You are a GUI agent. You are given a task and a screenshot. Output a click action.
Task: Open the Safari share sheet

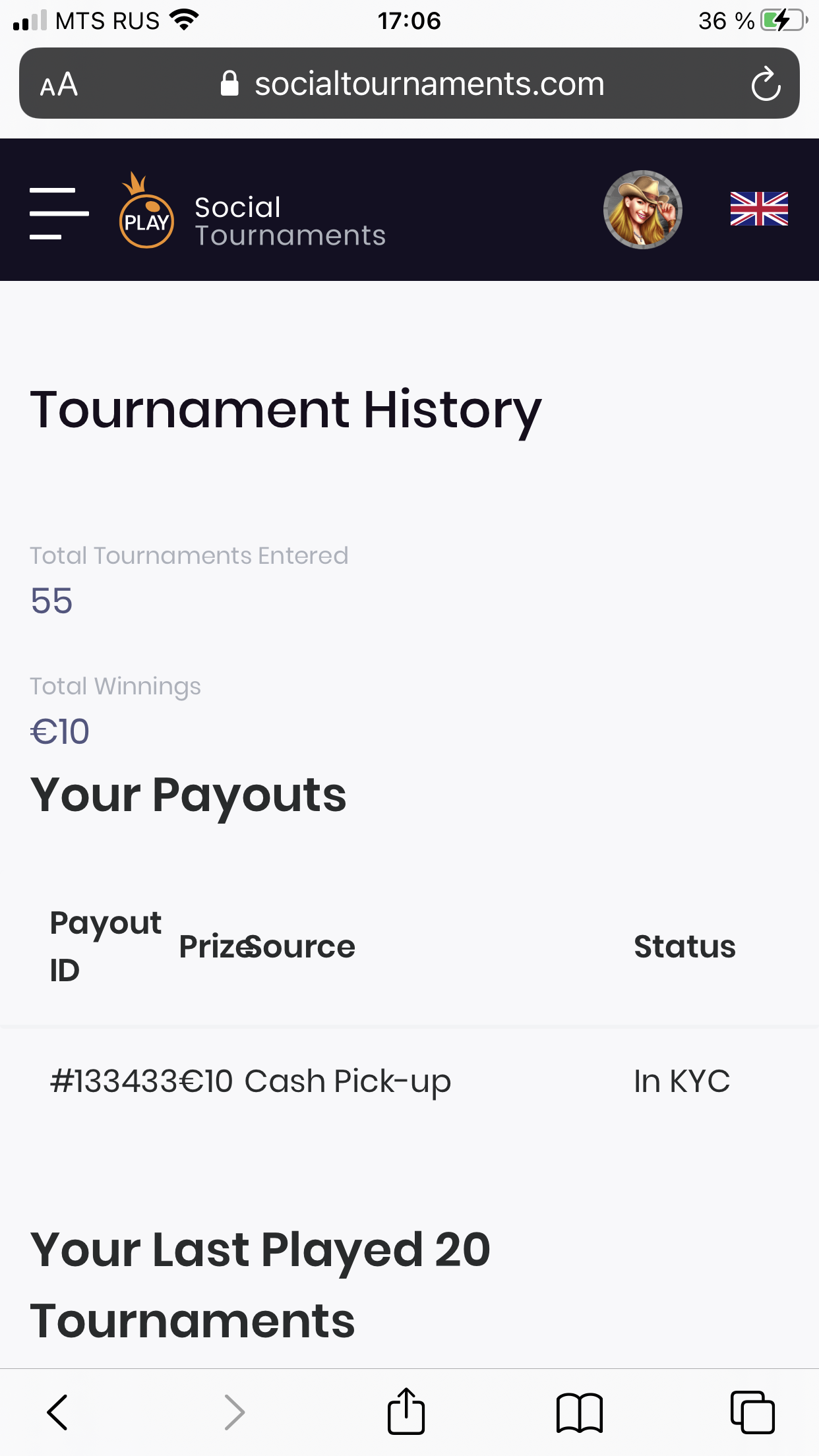point(406,1411)
